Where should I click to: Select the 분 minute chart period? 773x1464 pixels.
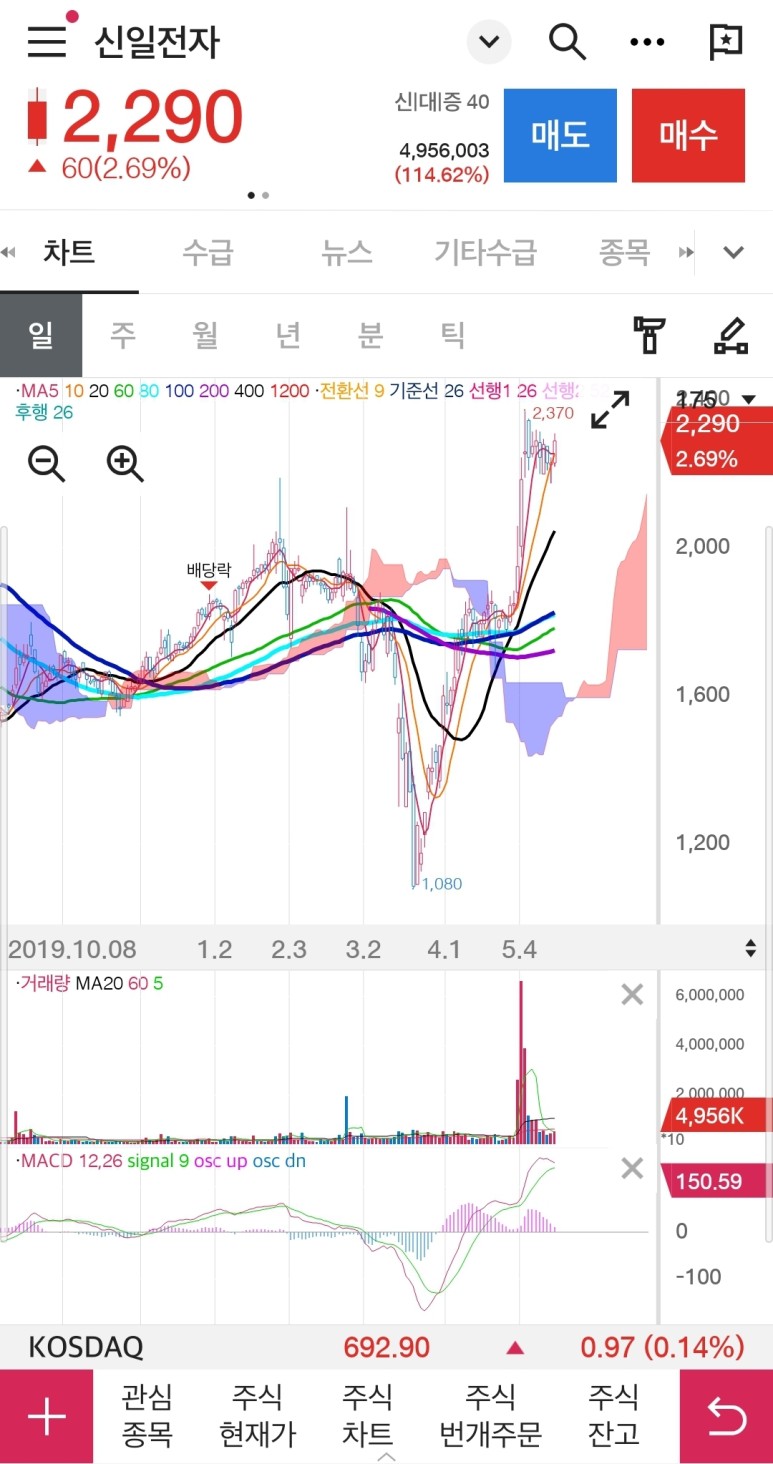coord(371,335)
